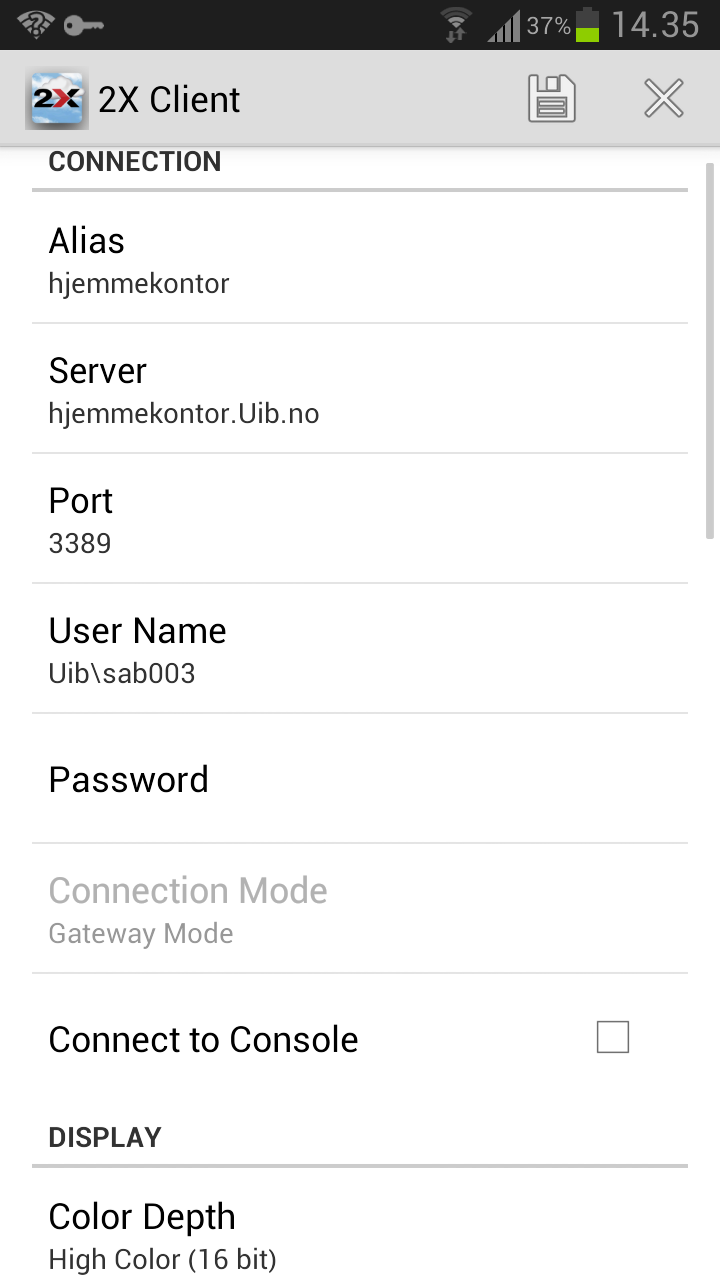Edit the User Name field
This screenshot has width=720, height=1280.
point(360,649)
